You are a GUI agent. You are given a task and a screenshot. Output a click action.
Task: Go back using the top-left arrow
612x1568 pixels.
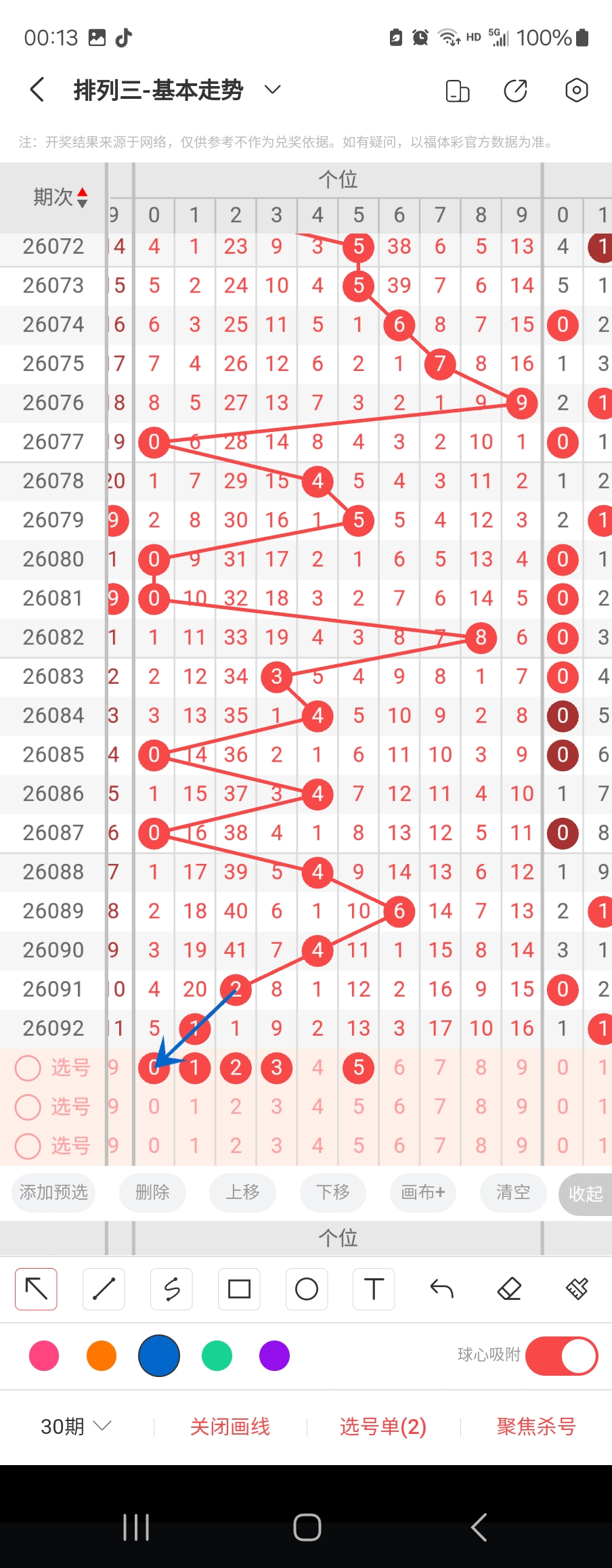tap(37, 90)
